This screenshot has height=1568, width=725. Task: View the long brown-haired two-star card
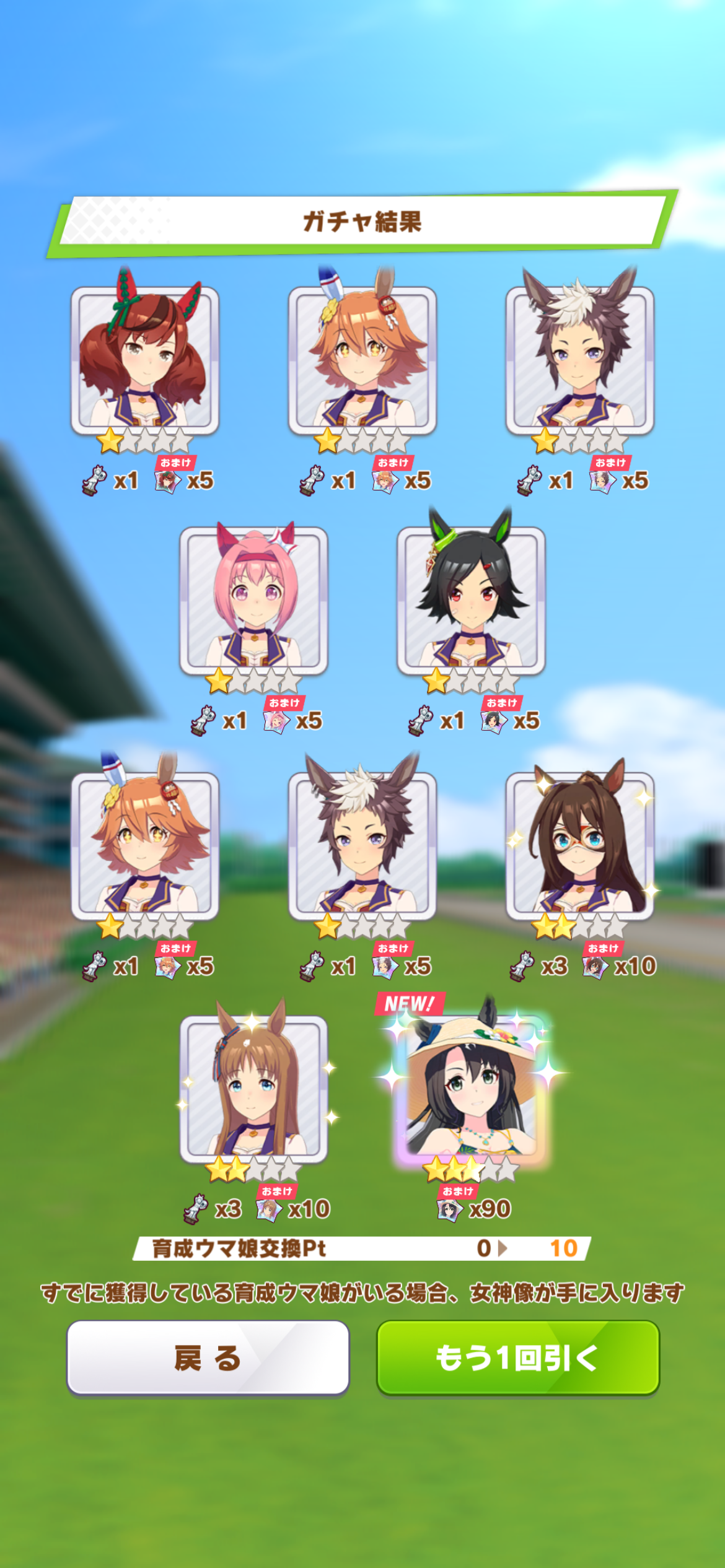pos(253,1089)
